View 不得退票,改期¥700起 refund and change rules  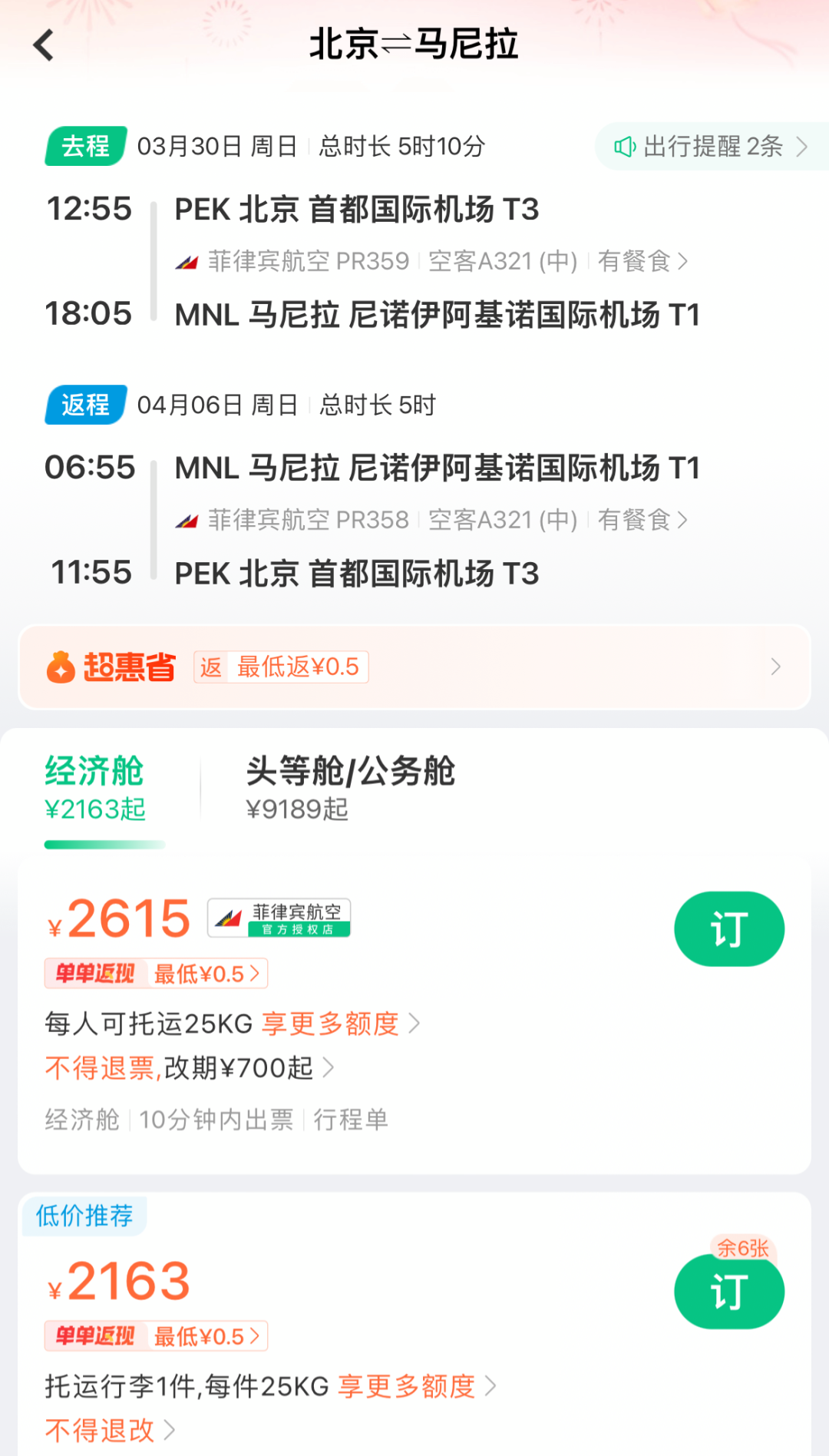tap(190, 1068)
